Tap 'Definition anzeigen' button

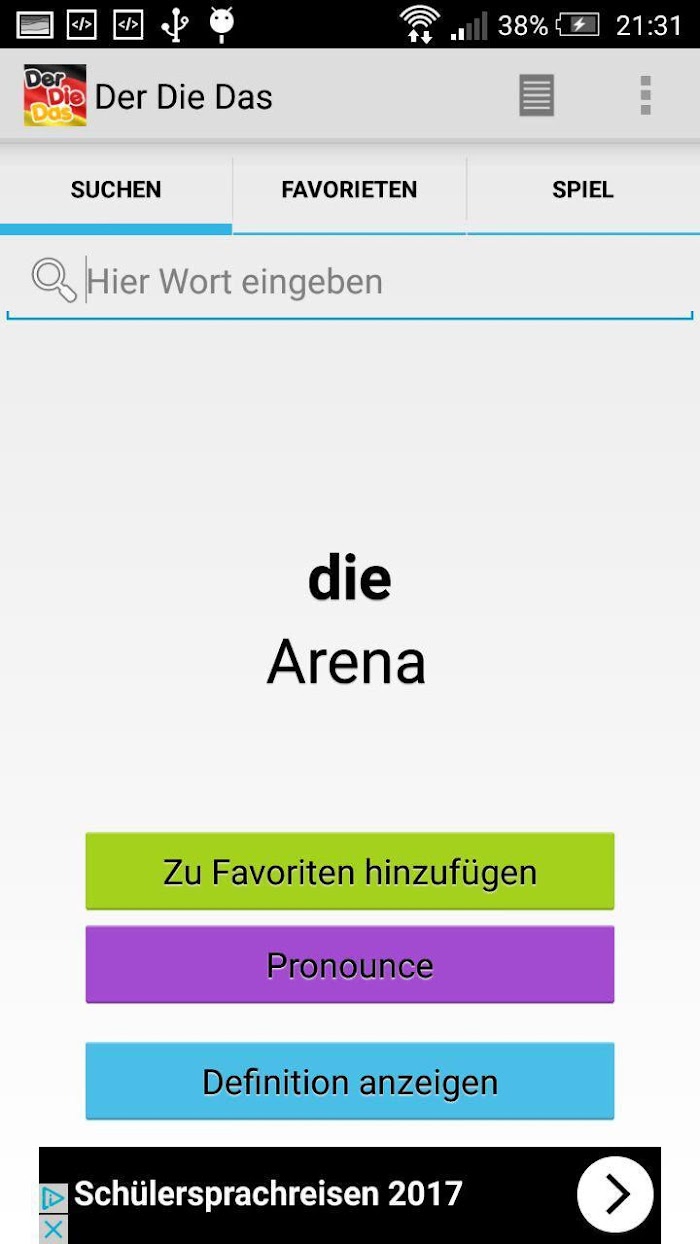[x=350, y=1082]
